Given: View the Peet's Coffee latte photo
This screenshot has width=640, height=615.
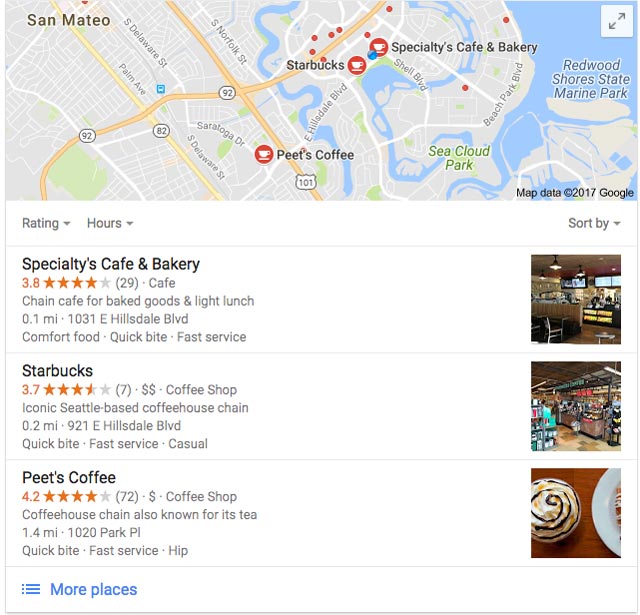Looking at the screenshot, I should click(x=575, y=513).
